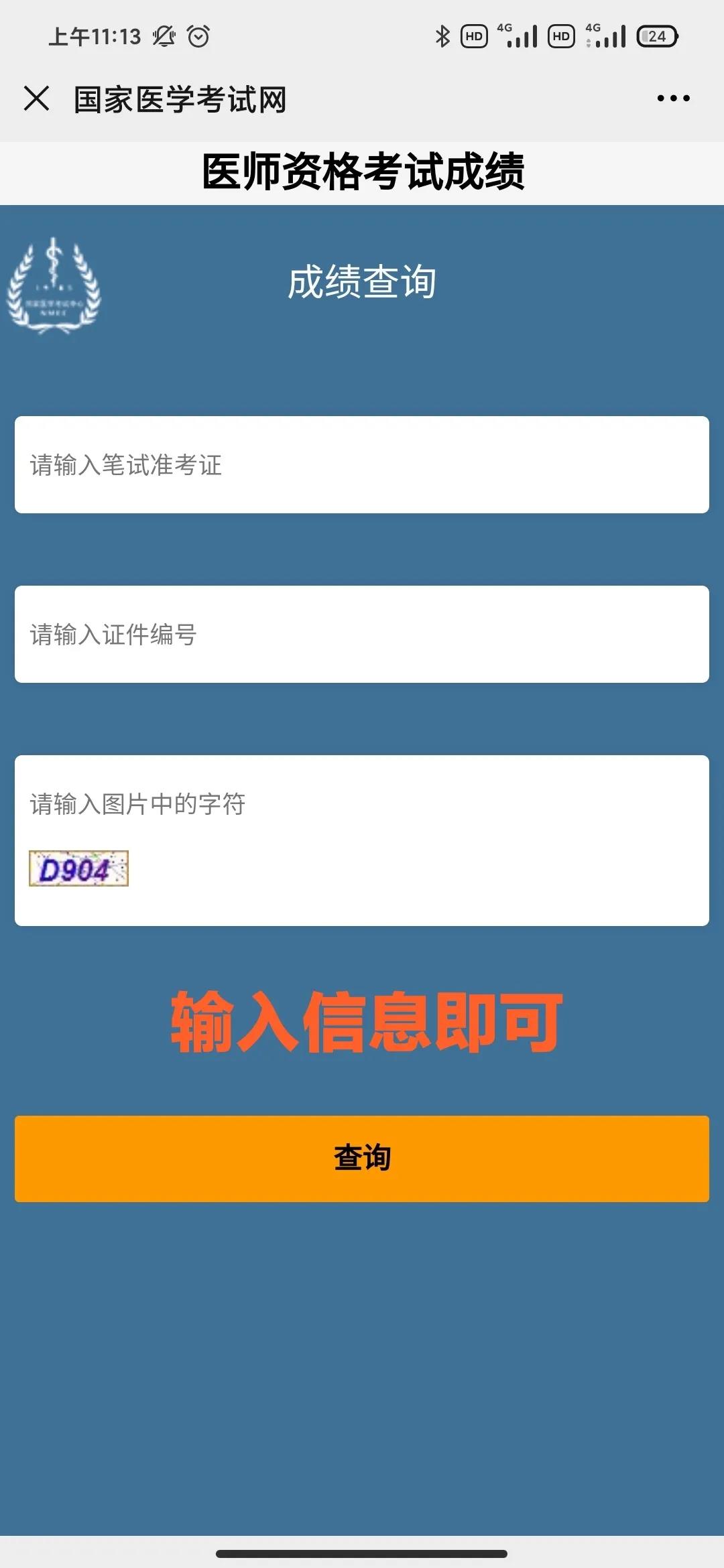Focus the 请输入笔试准考证 field
The height and width of the screenshot is (1568, 724).
click(362, 465)
